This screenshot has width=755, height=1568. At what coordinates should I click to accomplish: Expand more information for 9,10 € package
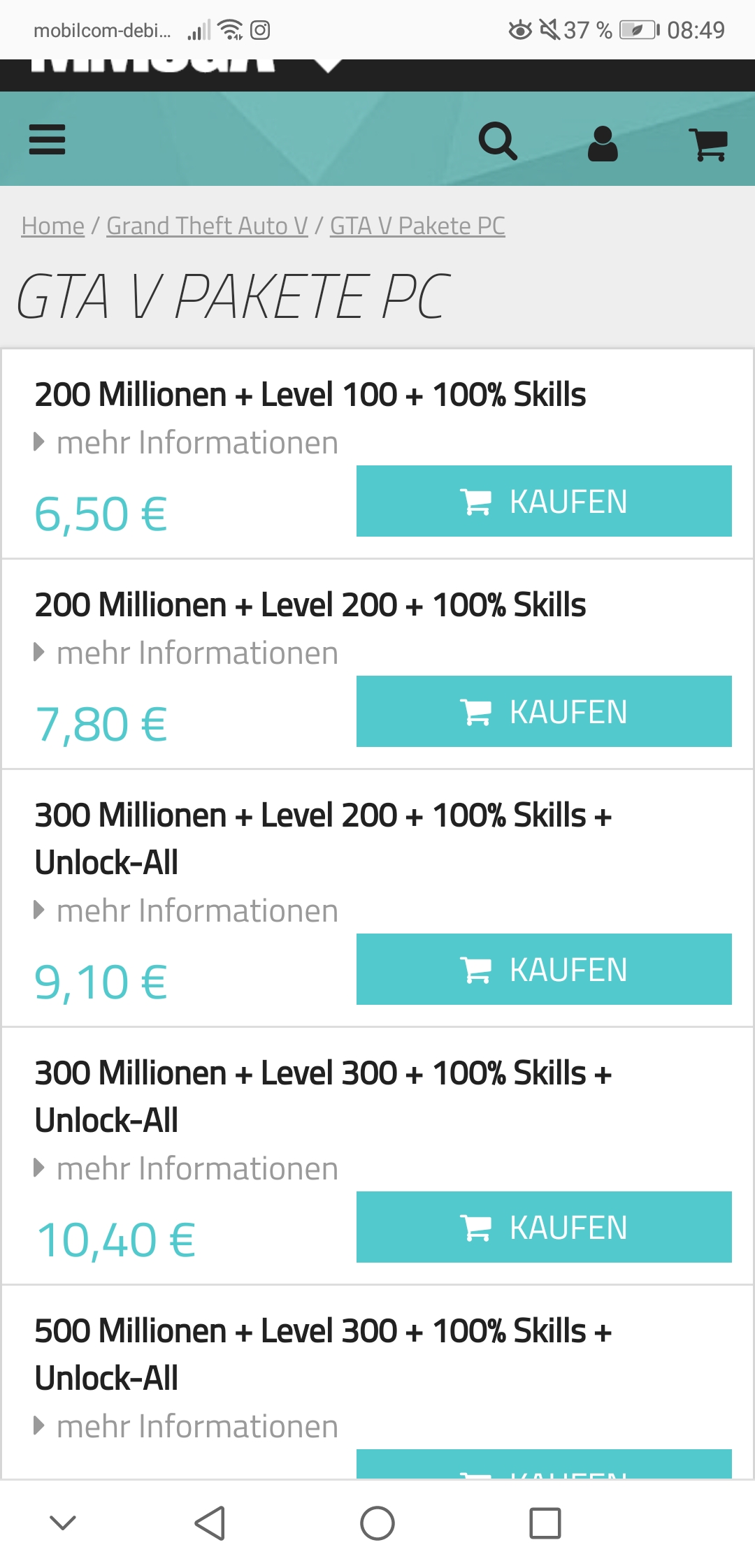pyautogui.click(x=187, y=910)
